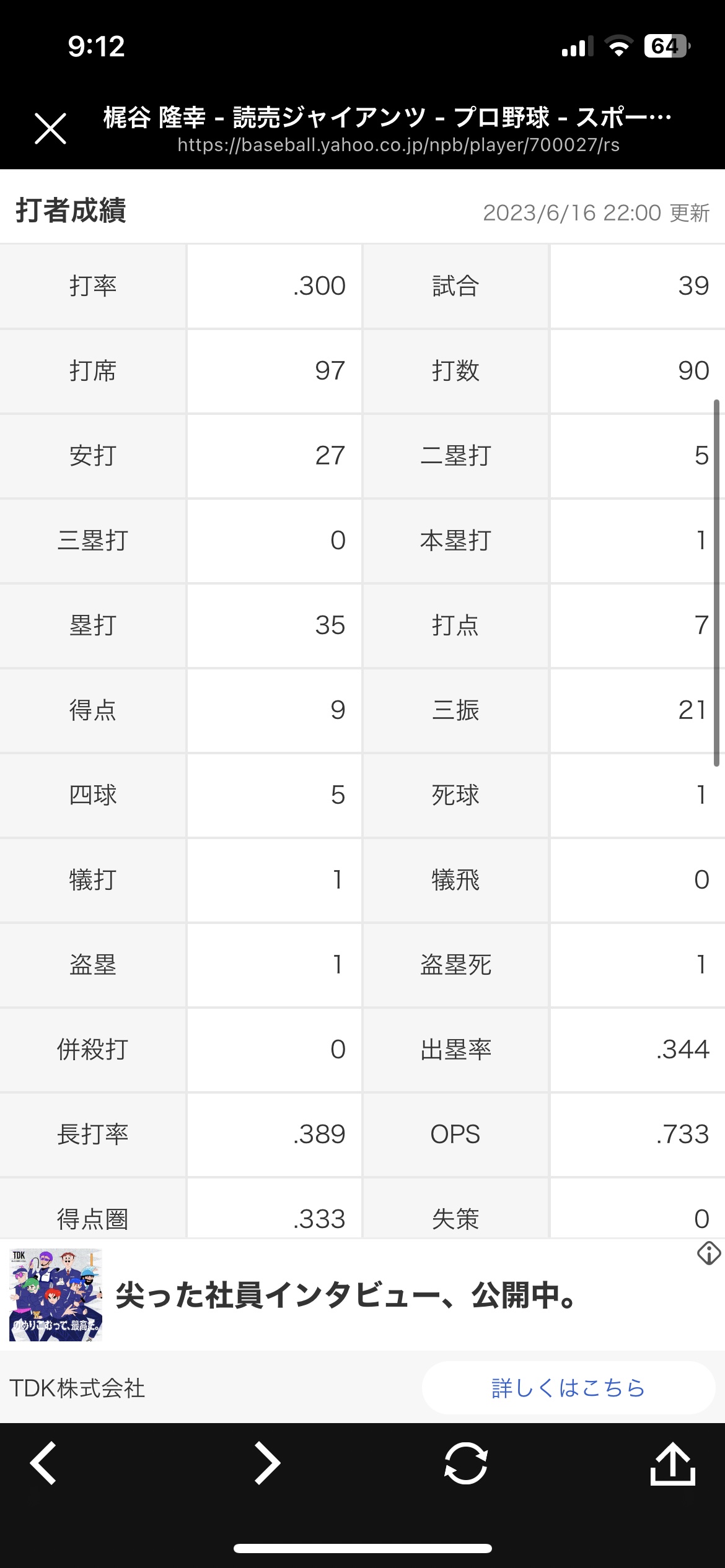Image resolution: width=725 pixels, height=1568 pixels.
Task: Open the ad info icon
Action: pos(708,1253)
